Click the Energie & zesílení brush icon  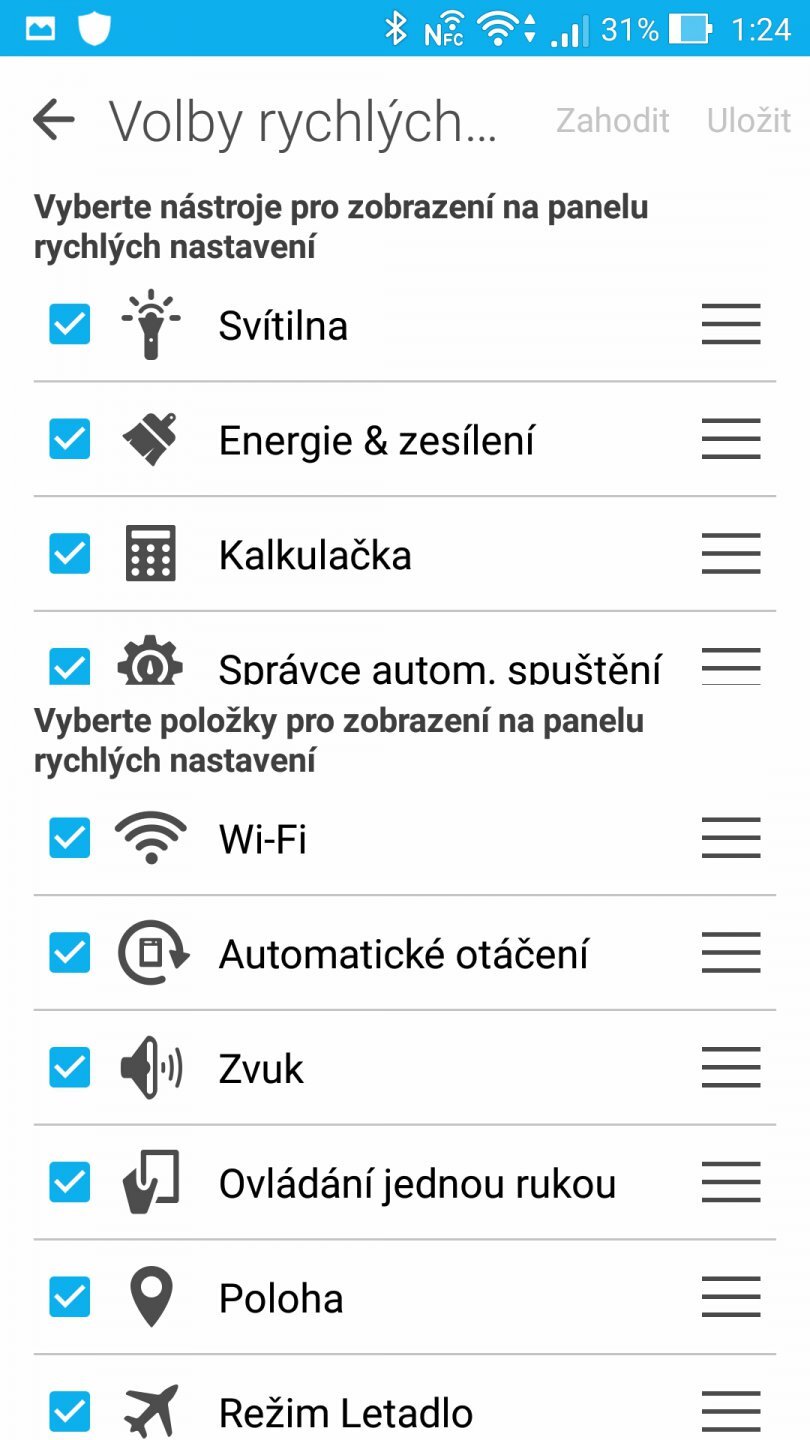tap(151, 439)
